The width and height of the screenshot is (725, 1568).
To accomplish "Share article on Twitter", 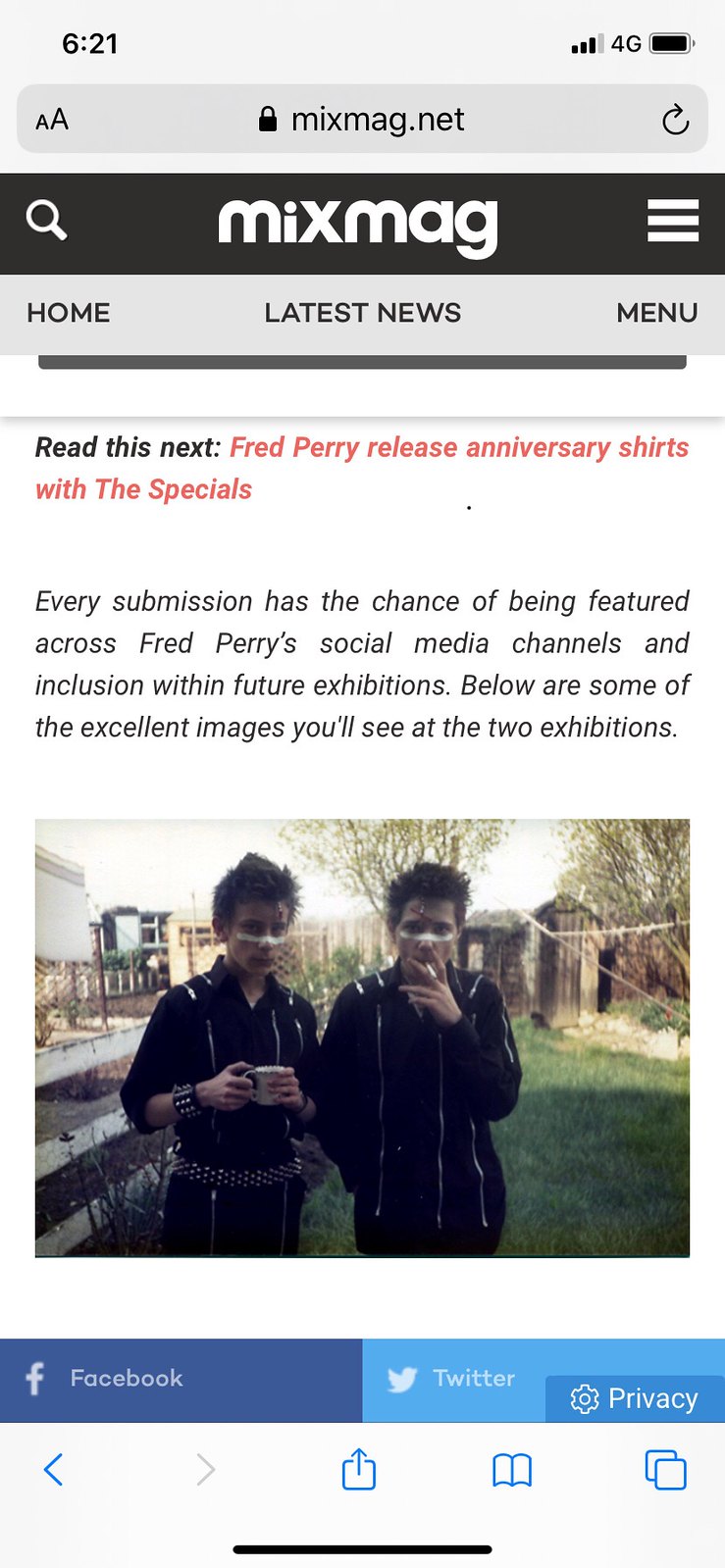I will [453, 1379].
